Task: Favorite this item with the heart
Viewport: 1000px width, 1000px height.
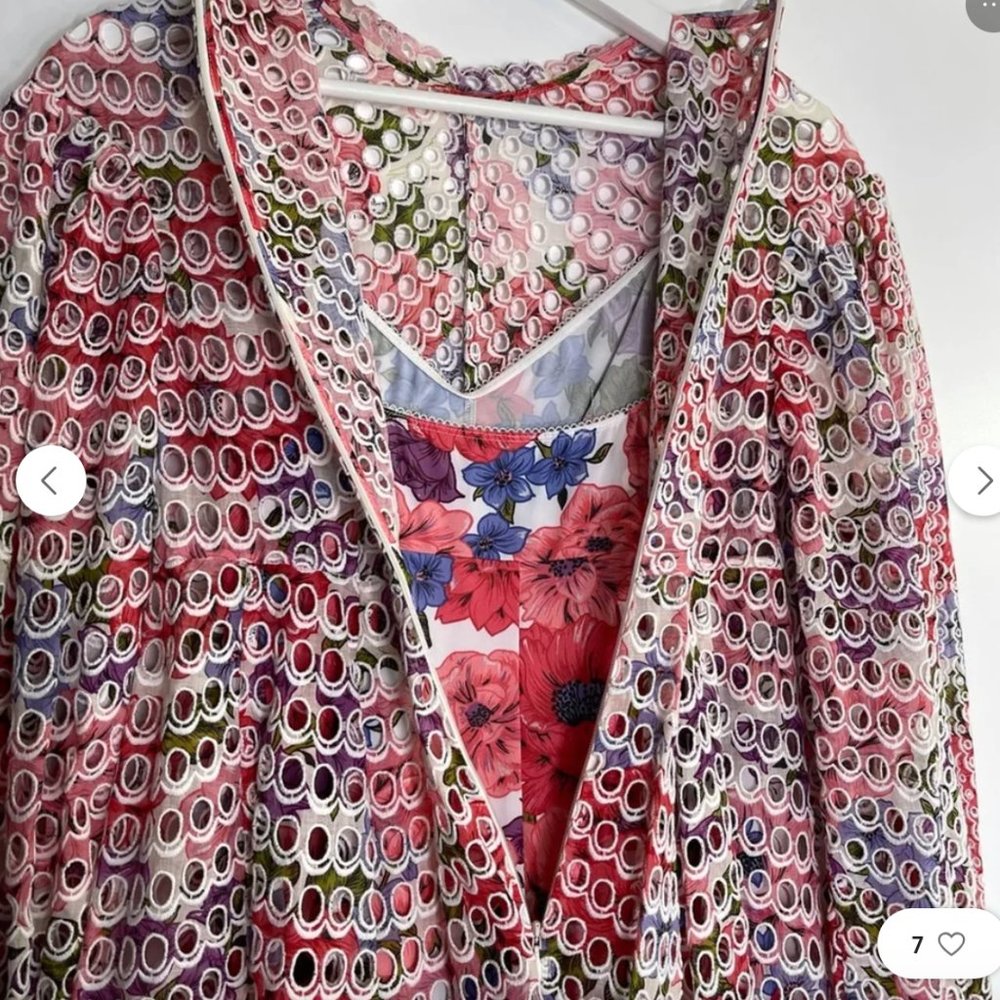Action: coord(951,943)
